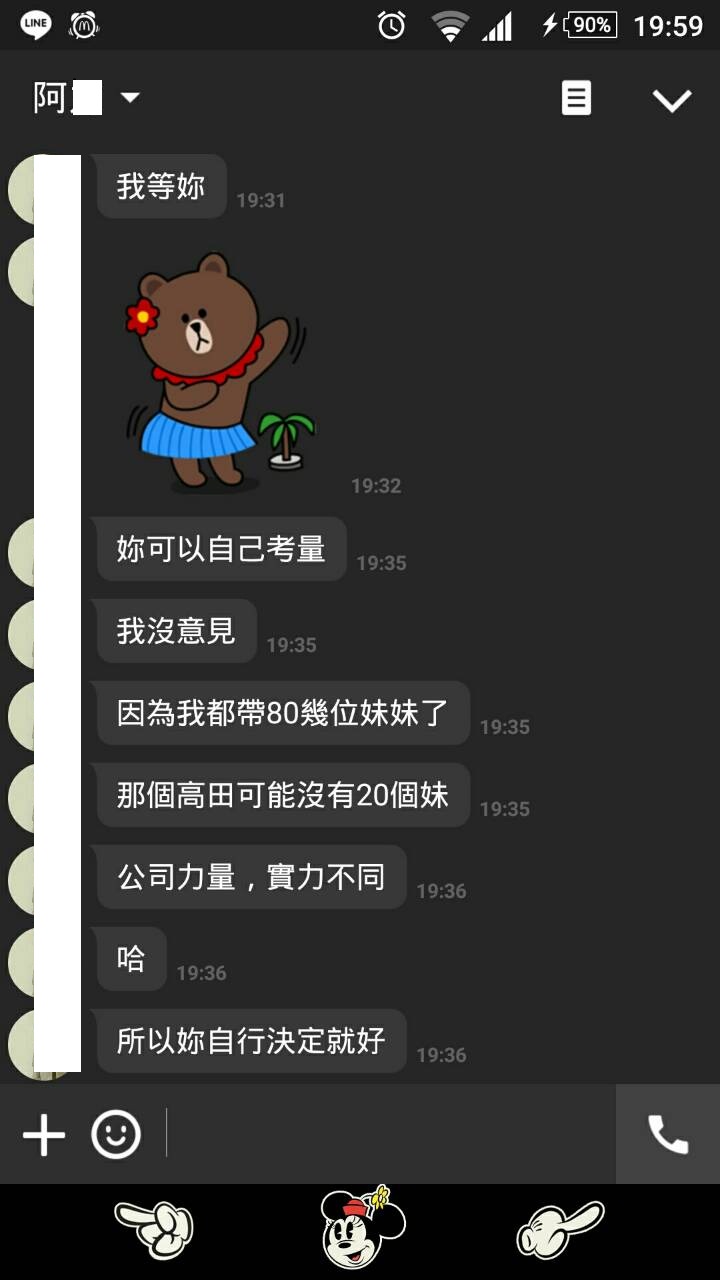This screenshot has height=1280, width=720.
Task: Tap the down chevron menu icon
Action: pos(671,99)
